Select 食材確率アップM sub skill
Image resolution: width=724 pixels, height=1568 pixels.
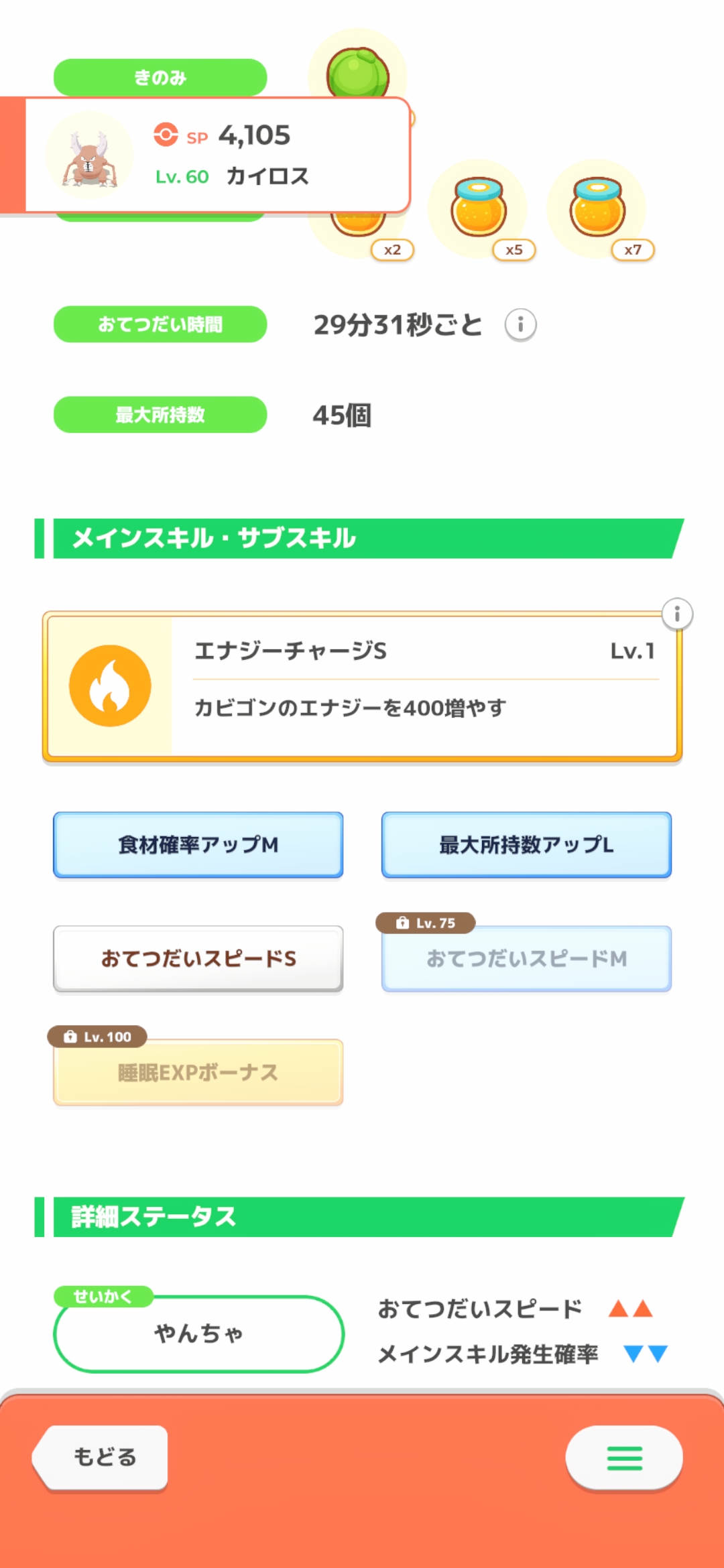pyautogui.click(x=198, y=844)
